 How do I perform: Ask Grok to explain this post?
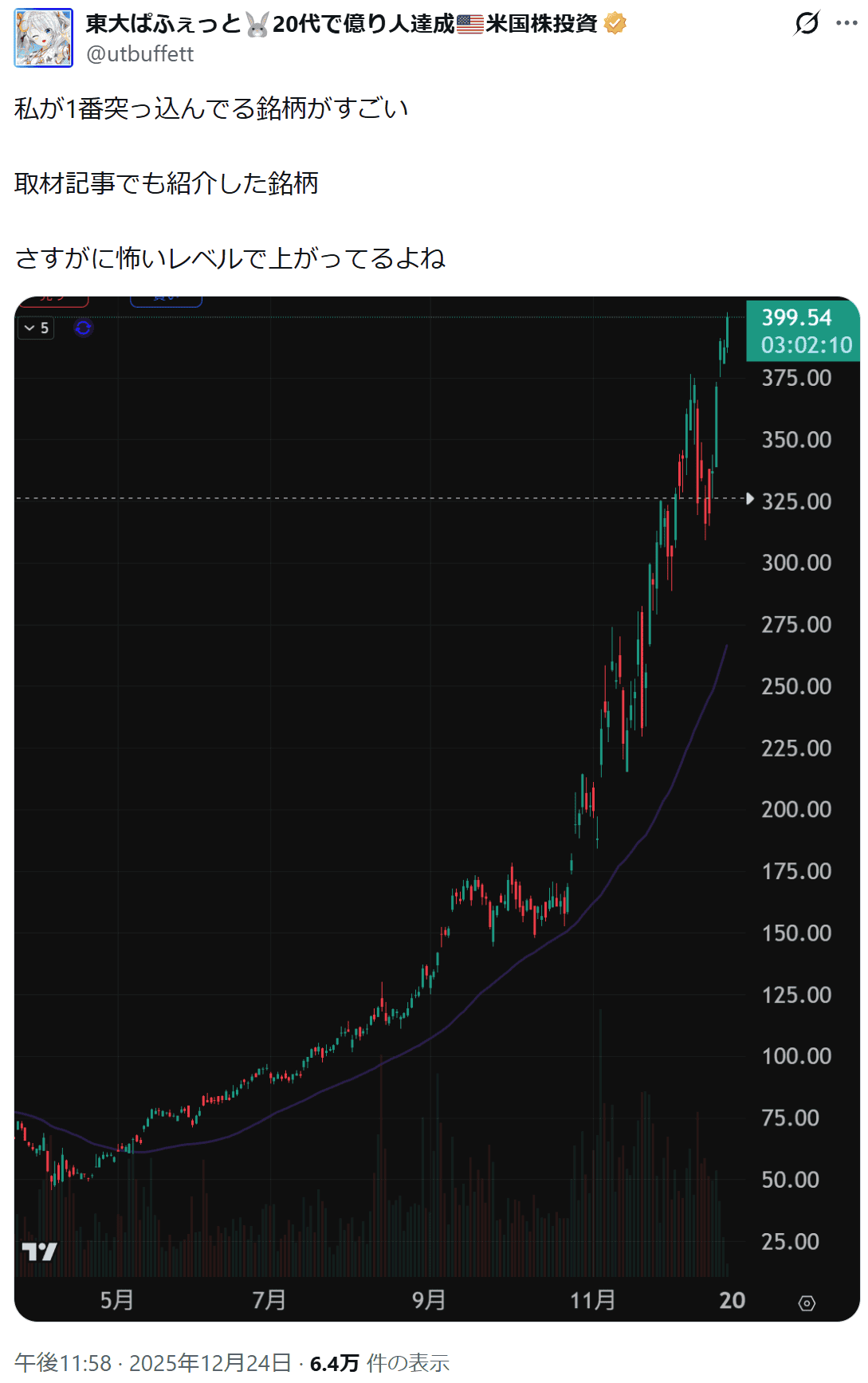(x=807, y=23)
